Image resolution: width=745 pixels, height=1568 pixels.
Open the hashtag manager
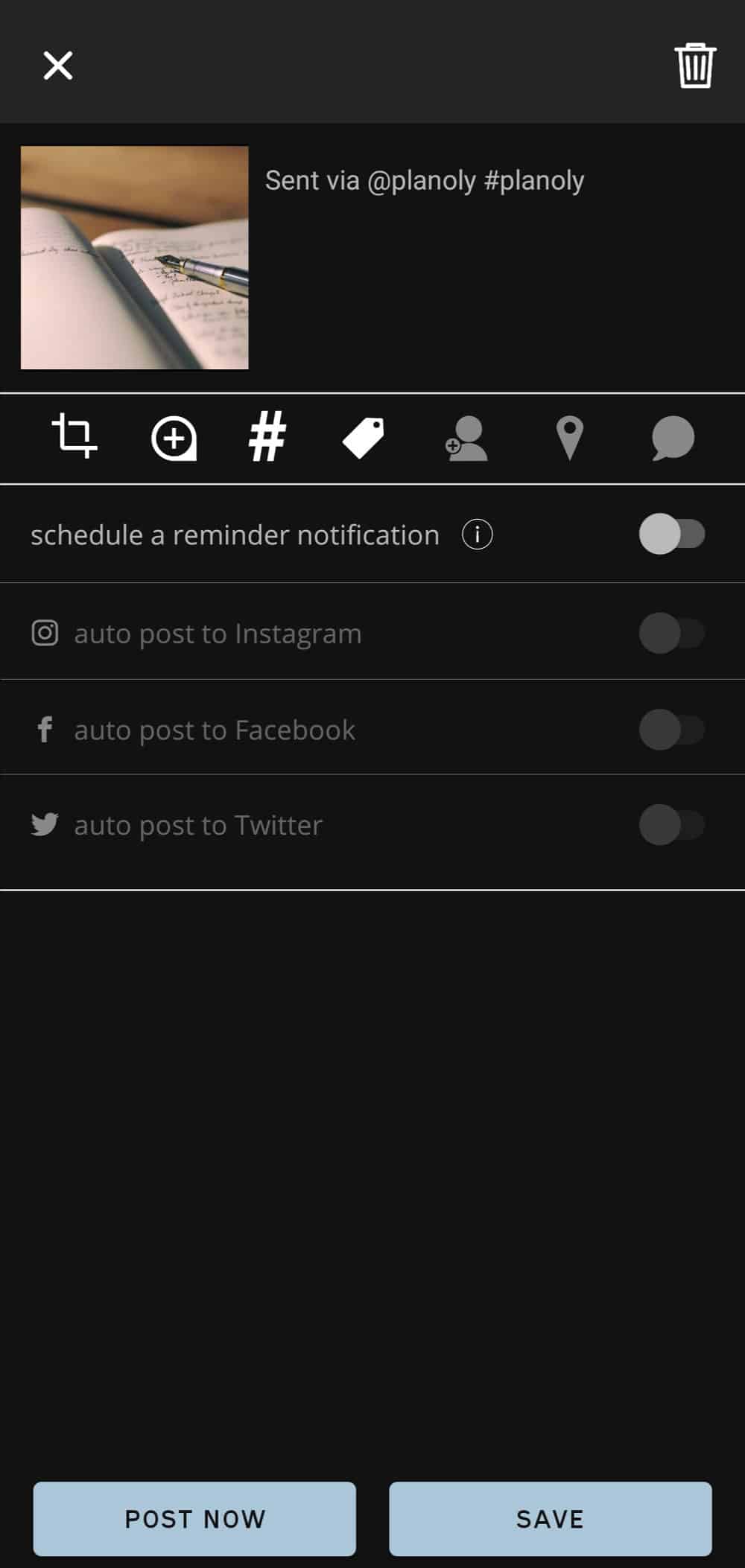pyautogui.click(x=267, y=437)
